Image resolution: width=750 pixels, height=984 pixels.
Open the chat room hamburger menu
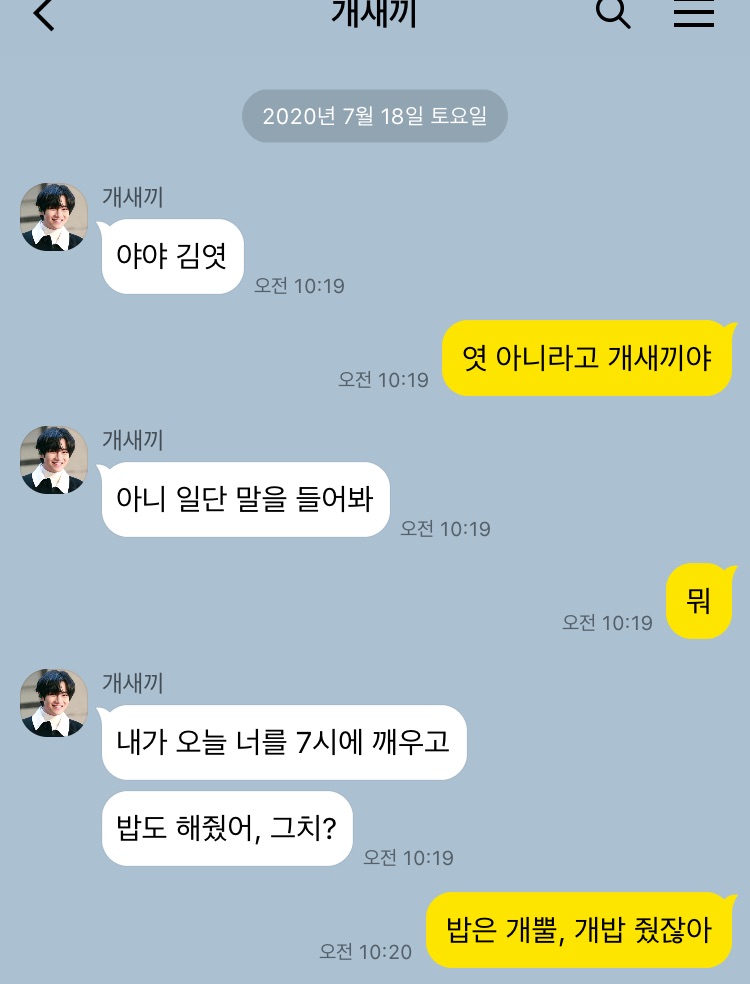coord(693,13)
